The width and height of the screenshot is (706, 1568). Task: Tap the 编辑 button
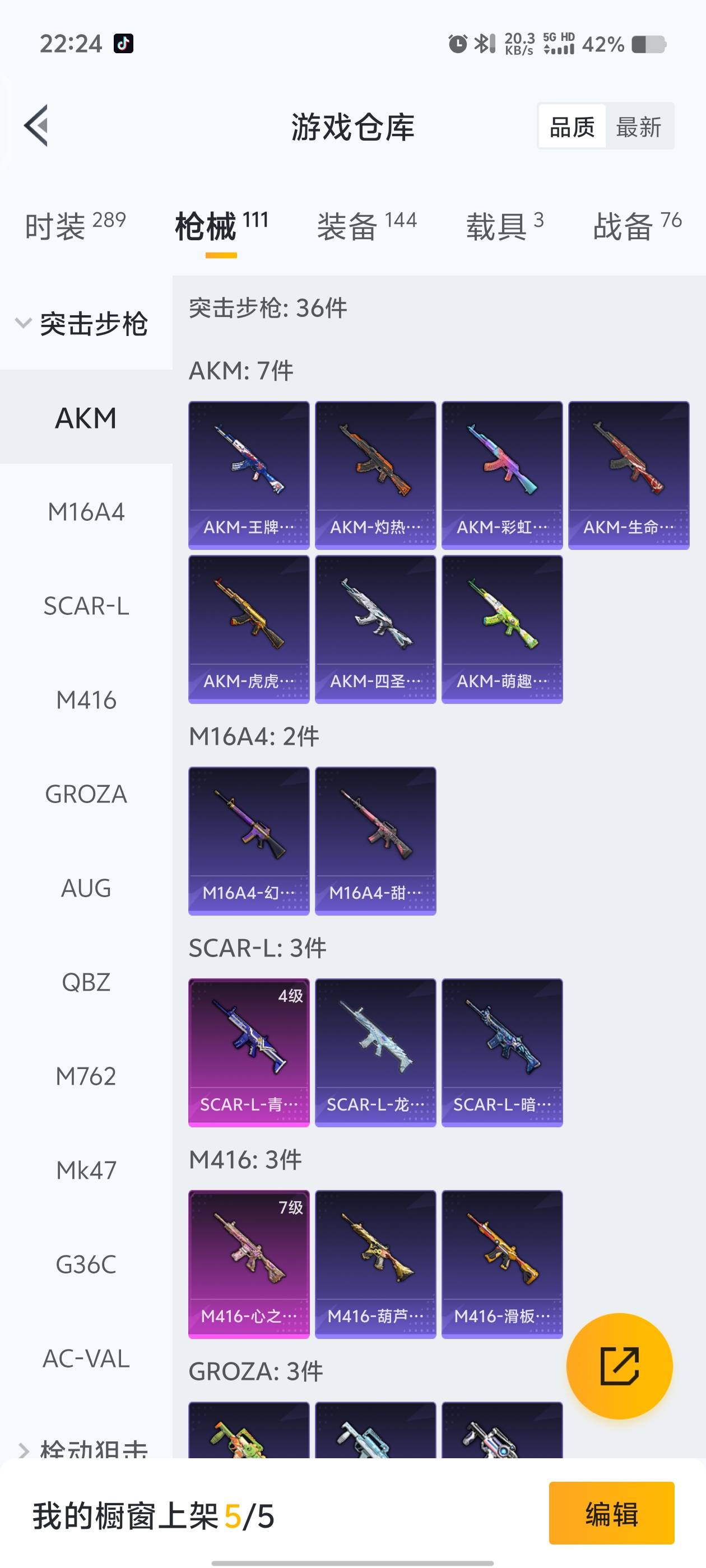click(611, 1513)
